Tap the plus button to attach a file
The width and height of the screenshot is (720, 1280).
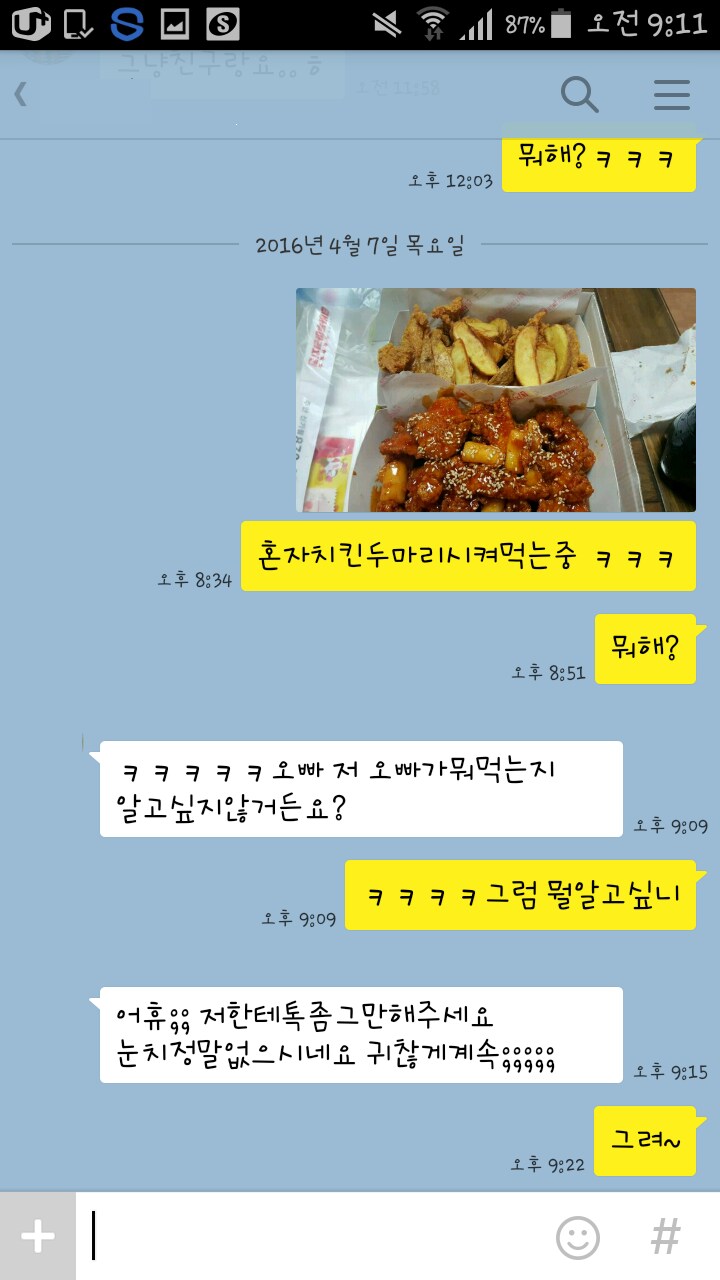click(36, 1236)
